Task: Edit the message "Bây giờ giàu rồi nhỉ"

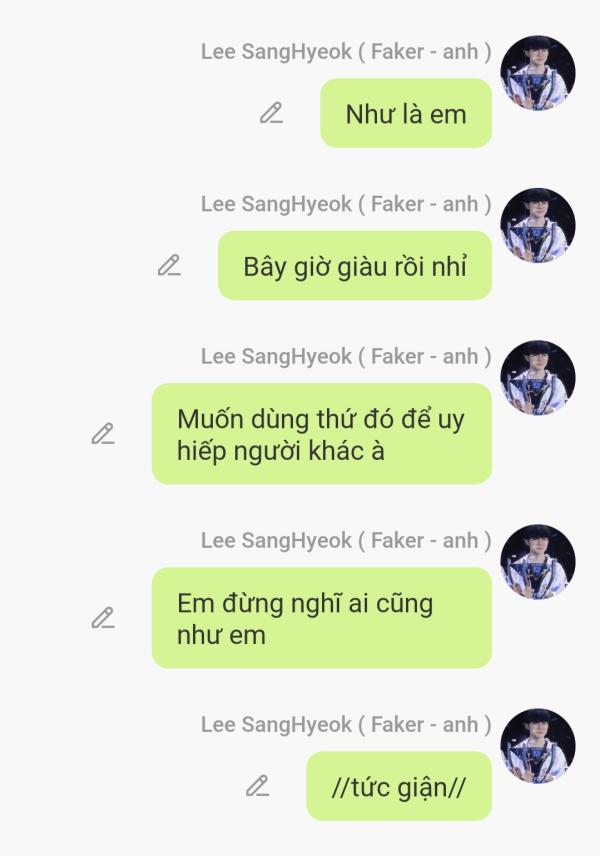Action: coord(169,266)
